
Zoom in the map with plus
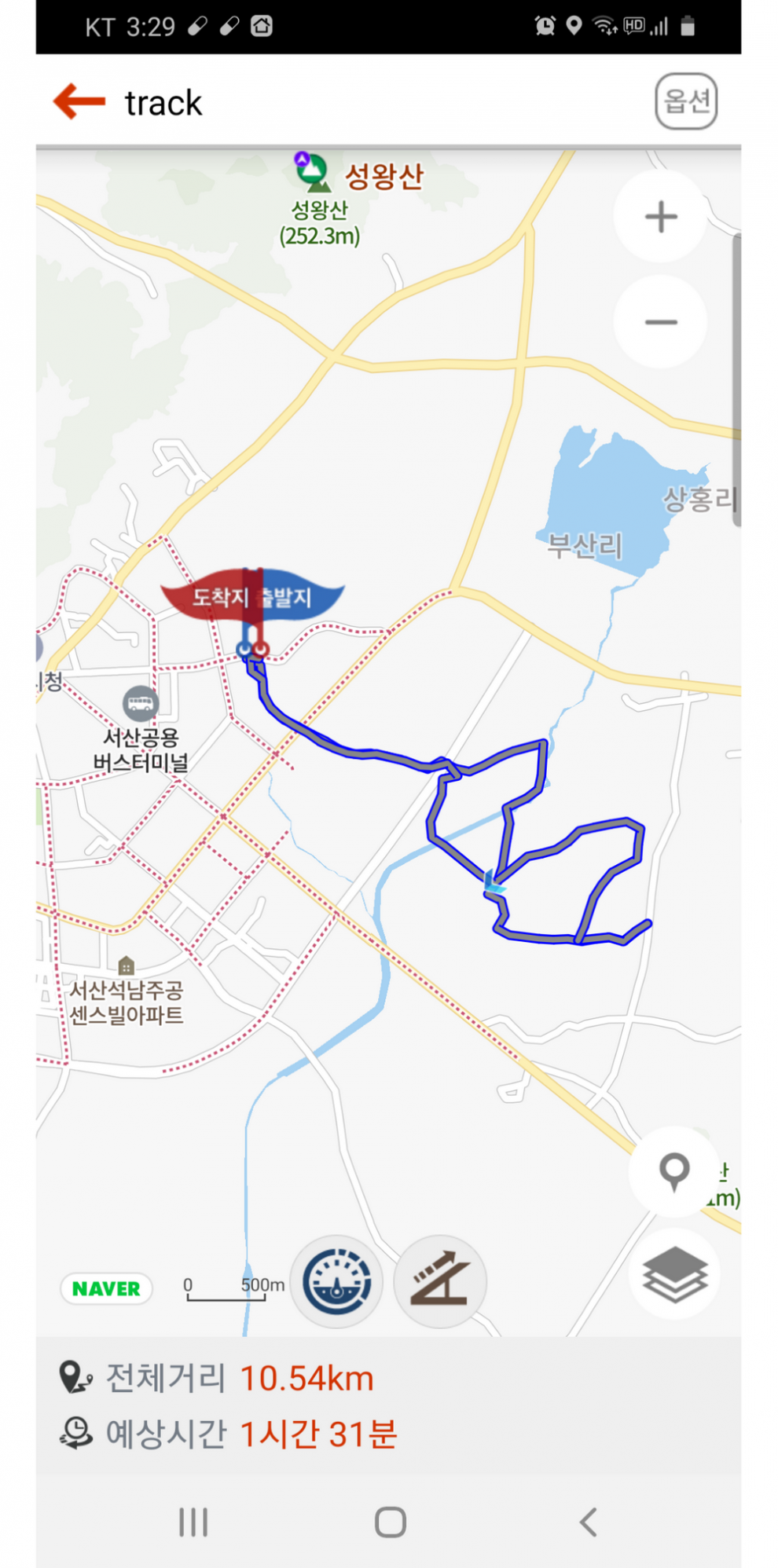tap(660, 217)
